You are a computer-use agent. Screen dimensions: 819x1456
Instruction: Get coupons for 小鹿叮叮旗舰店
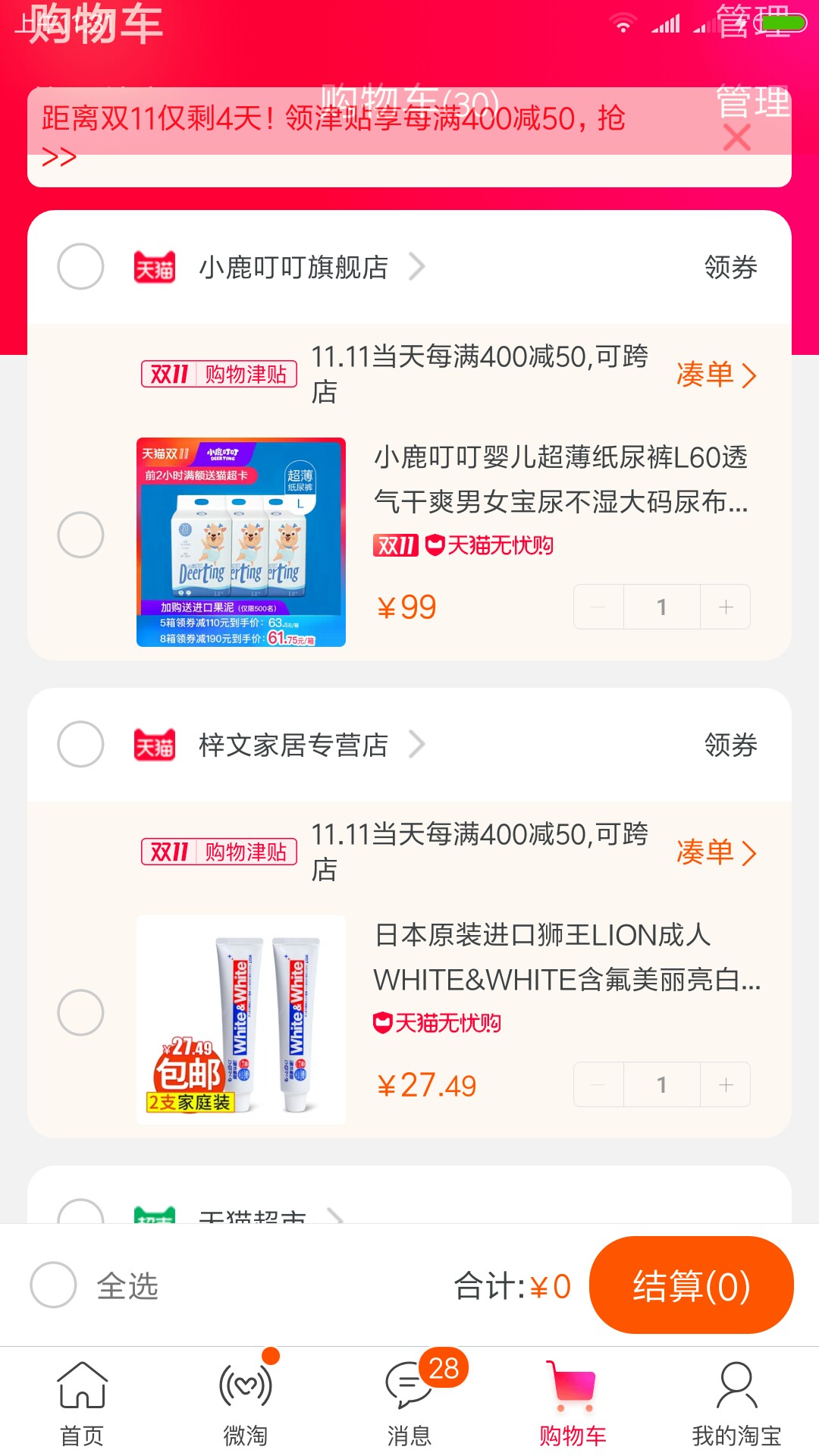point(730,267)
